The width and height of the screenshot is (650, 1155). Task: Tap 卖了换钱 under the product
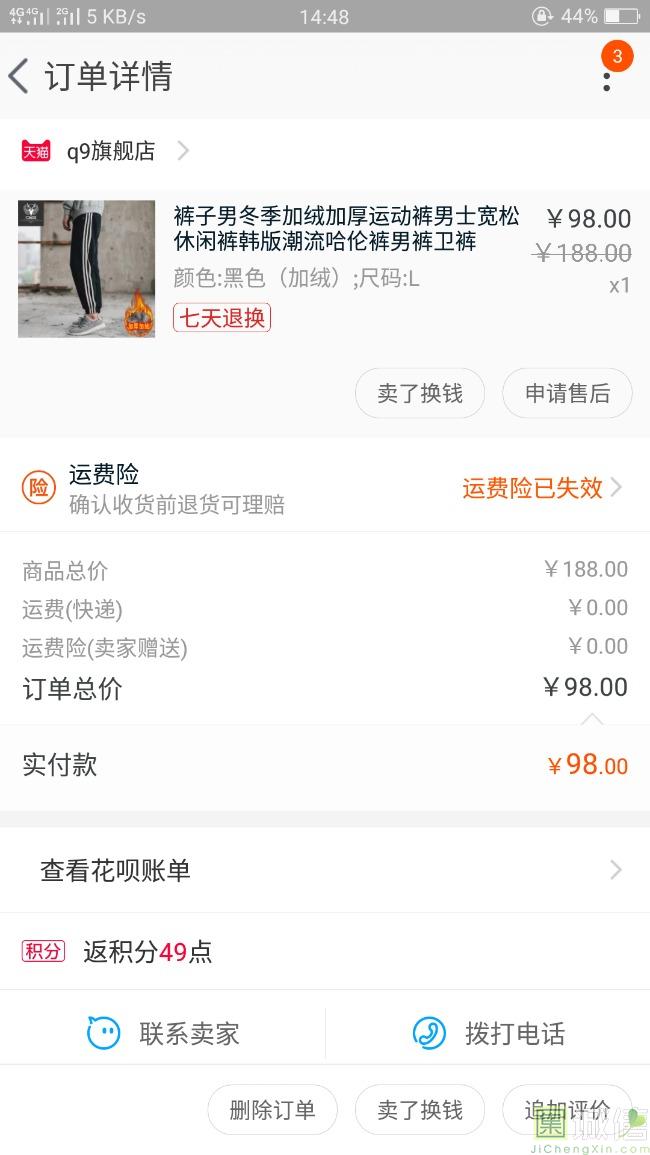coord(420,393)
